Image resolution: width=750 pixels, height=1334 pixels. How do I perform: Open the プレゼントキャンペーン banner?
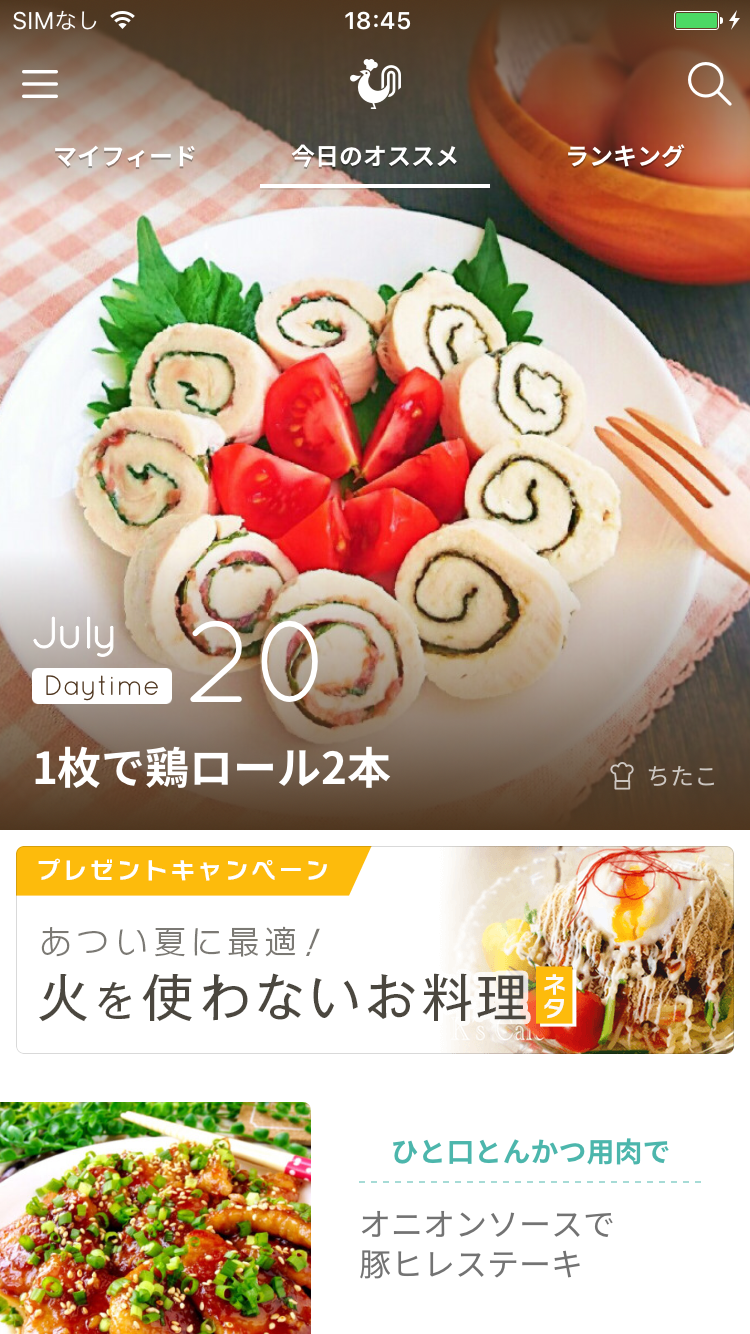coord(375,950)
